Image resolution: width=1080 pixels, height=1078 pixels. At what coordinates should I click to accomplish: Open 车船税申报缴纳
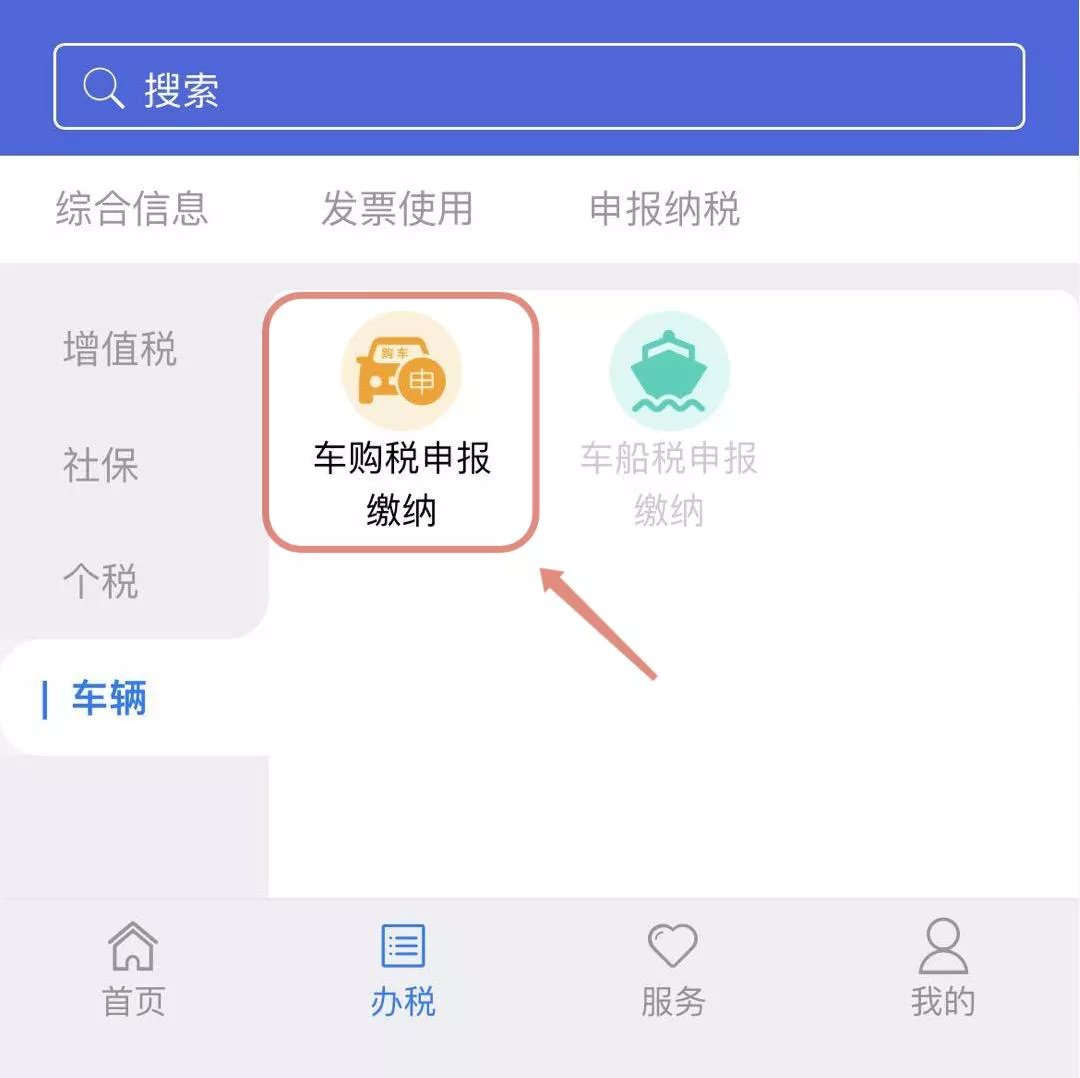669,422
